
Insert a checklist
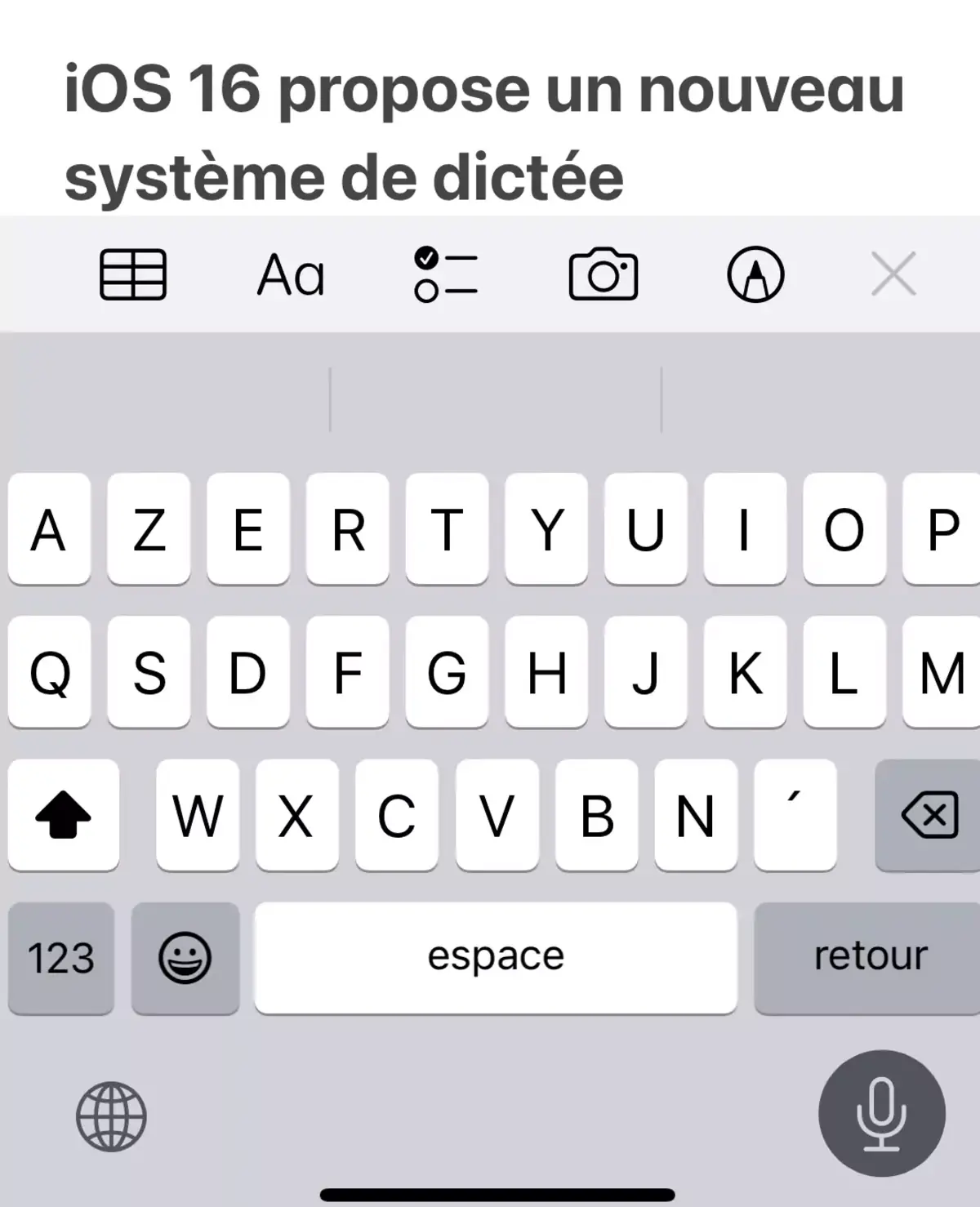[x=447, y=274]
